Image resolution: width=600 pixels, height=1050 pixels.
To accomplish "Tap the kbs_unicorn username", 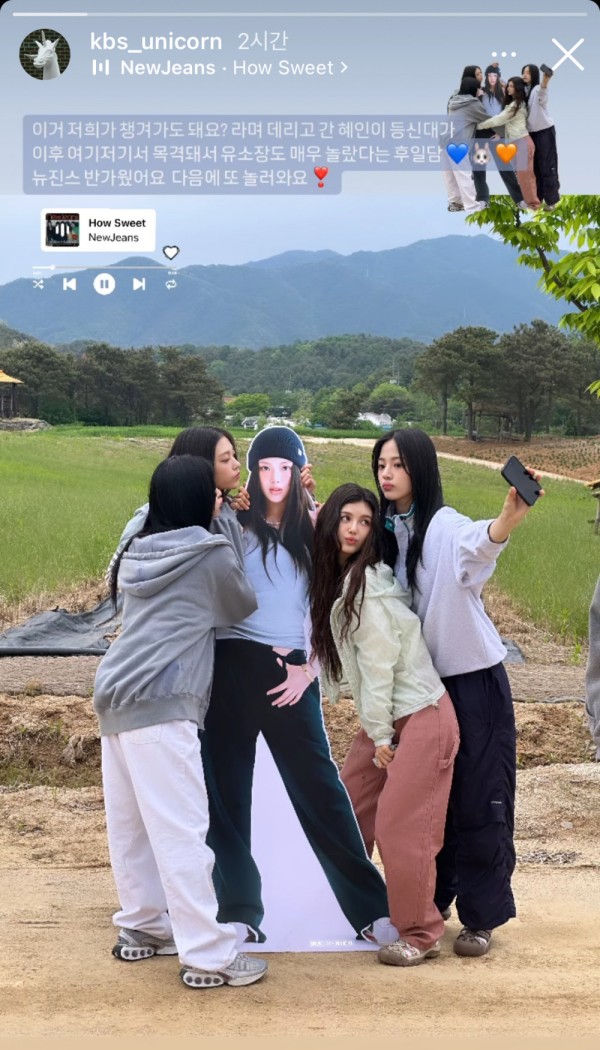I will (x=156, y=42).
